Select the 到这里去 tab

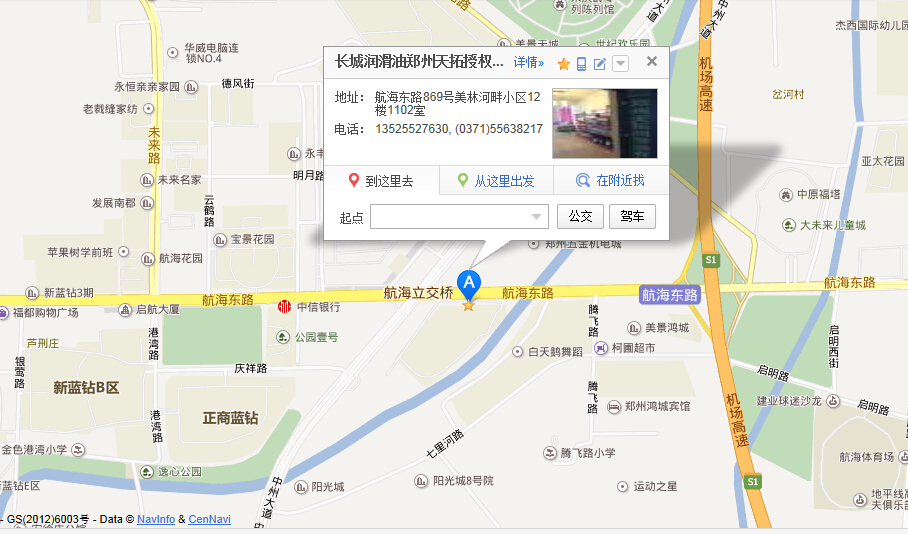[x=381, y=181]
